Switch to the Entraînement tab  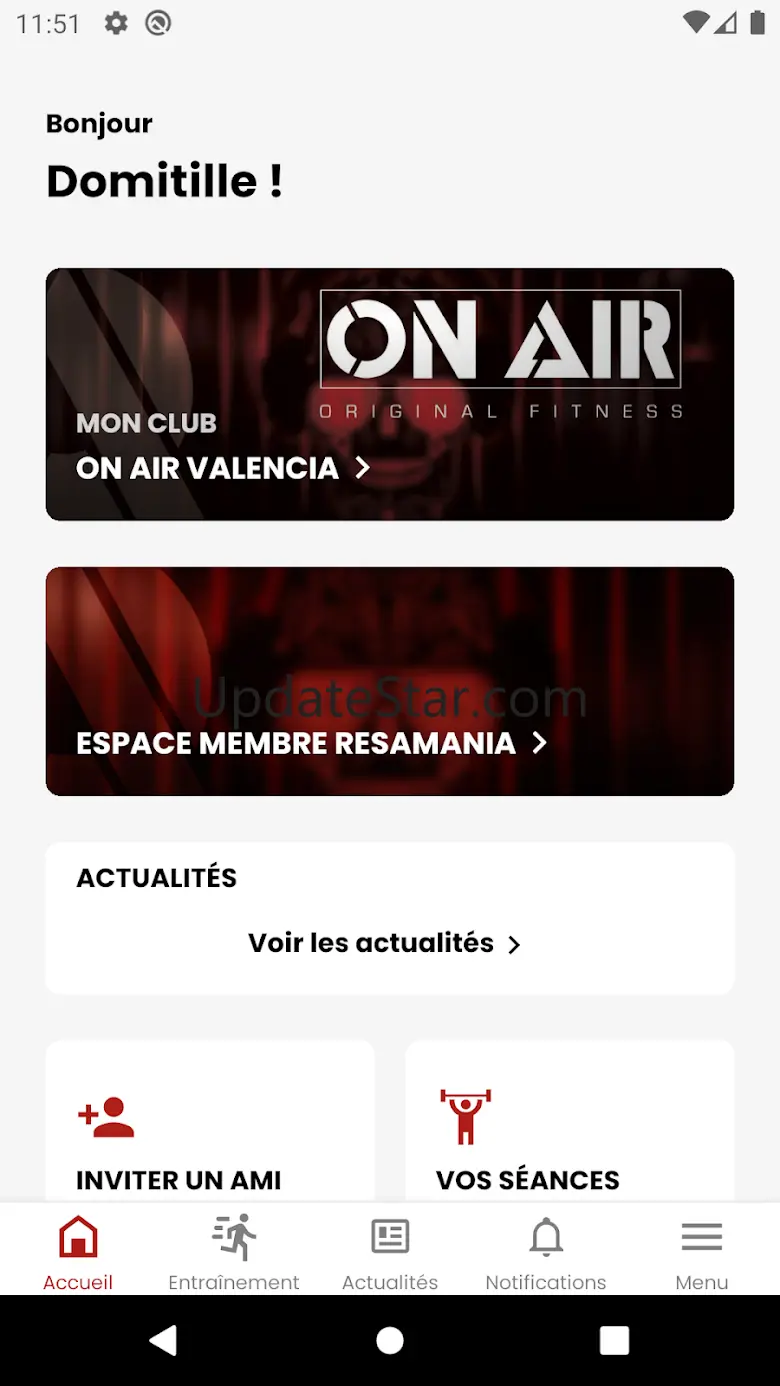(x=234, y=1250)
